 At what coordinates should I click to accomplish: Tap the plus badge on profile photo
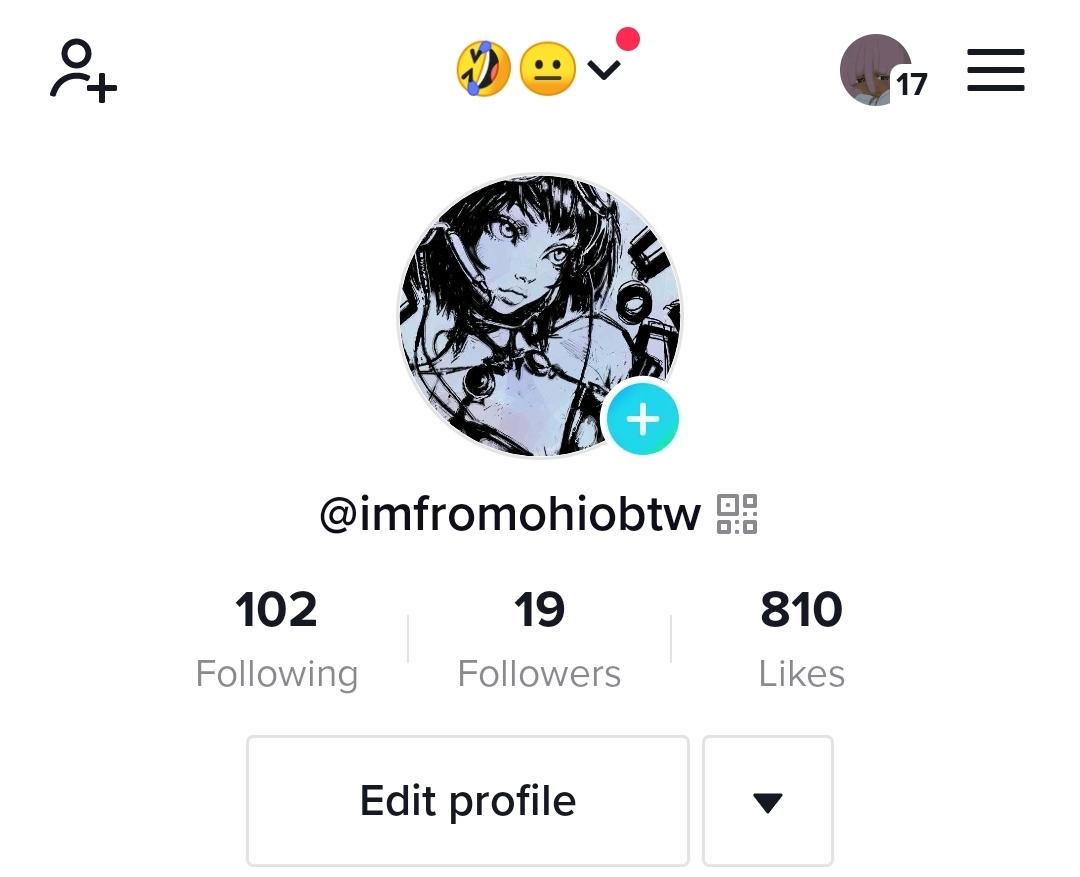[x=643, y=419]
